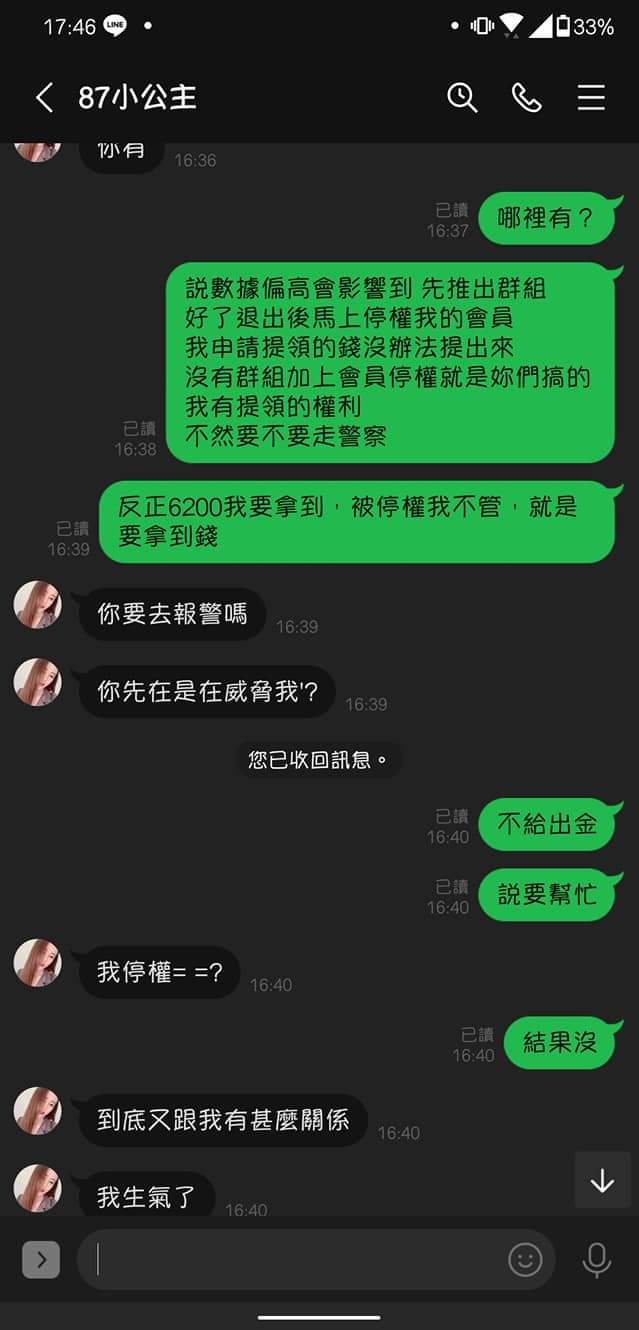This screenshot has width=639, height=1330.
Task: Jump to the latest message arrow
Action: (602, 1181)
